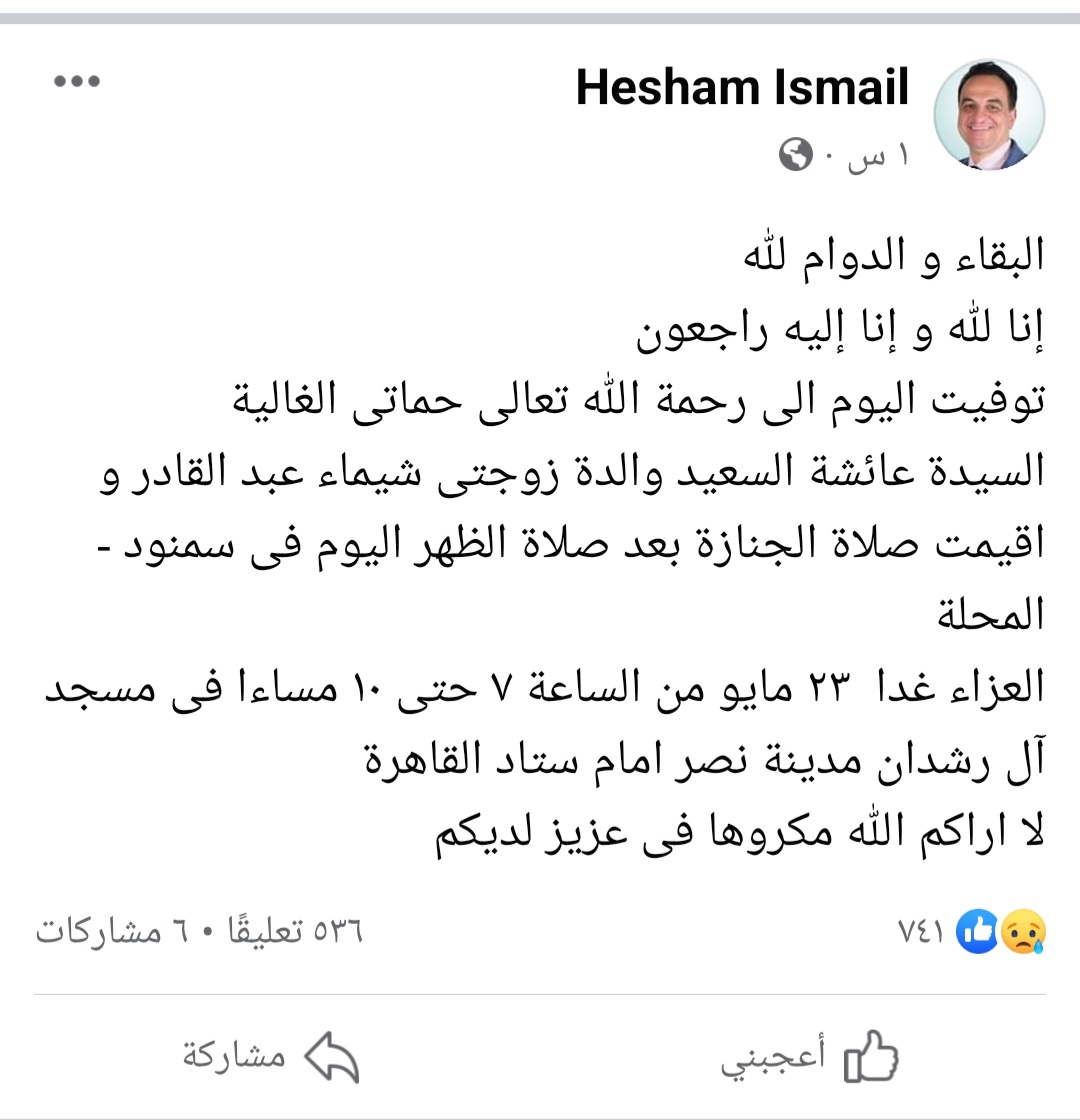The image size is (1080, 1120).
Task: Open the 536 comments and 6 shares
Action: [200, 932]
